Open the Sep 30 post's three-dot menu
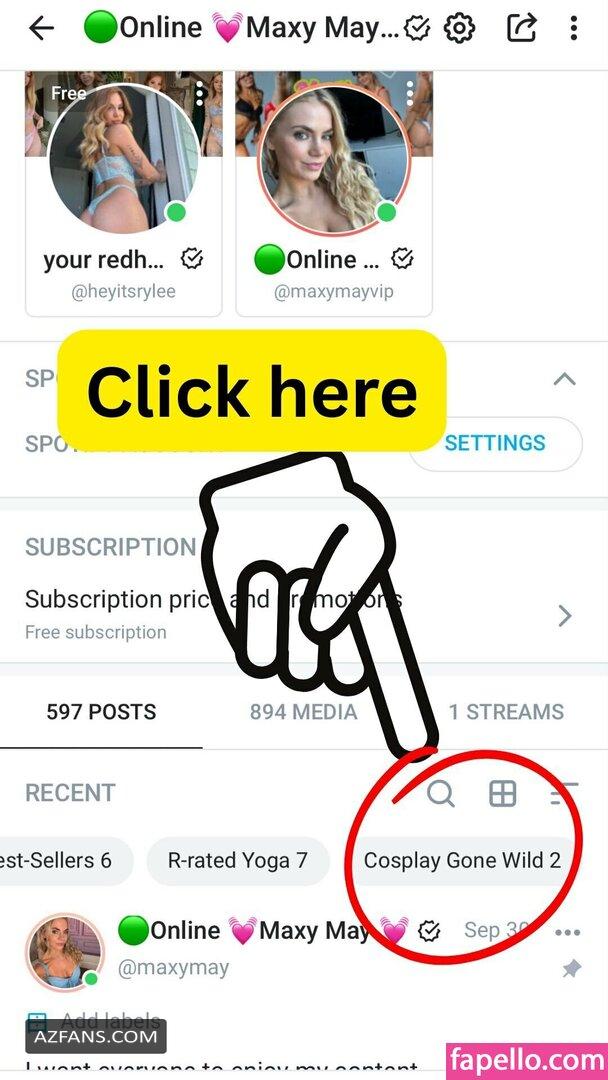608x1080 pixels. (x=567, y=932)
